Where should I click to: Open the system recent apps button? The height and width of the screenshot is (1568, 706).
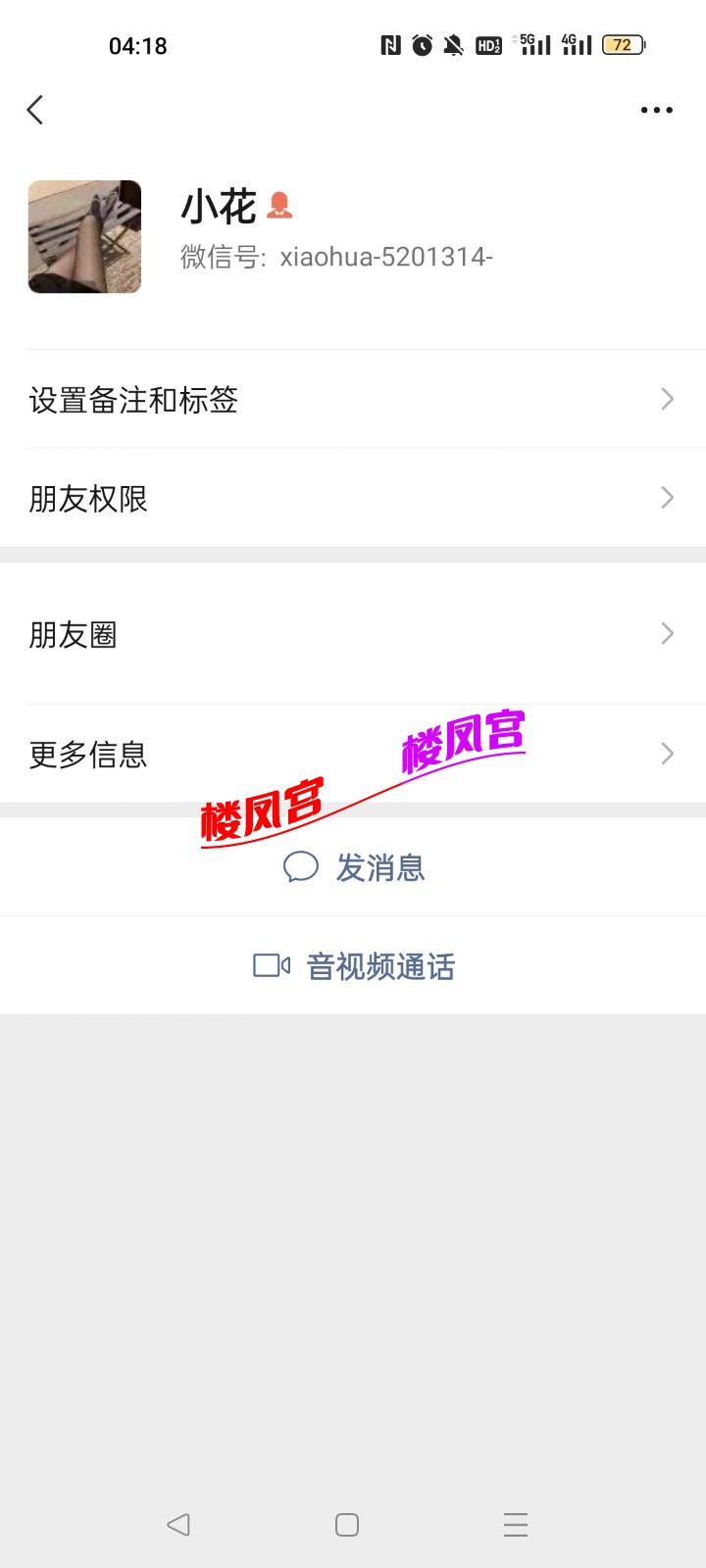point(516,1525)
